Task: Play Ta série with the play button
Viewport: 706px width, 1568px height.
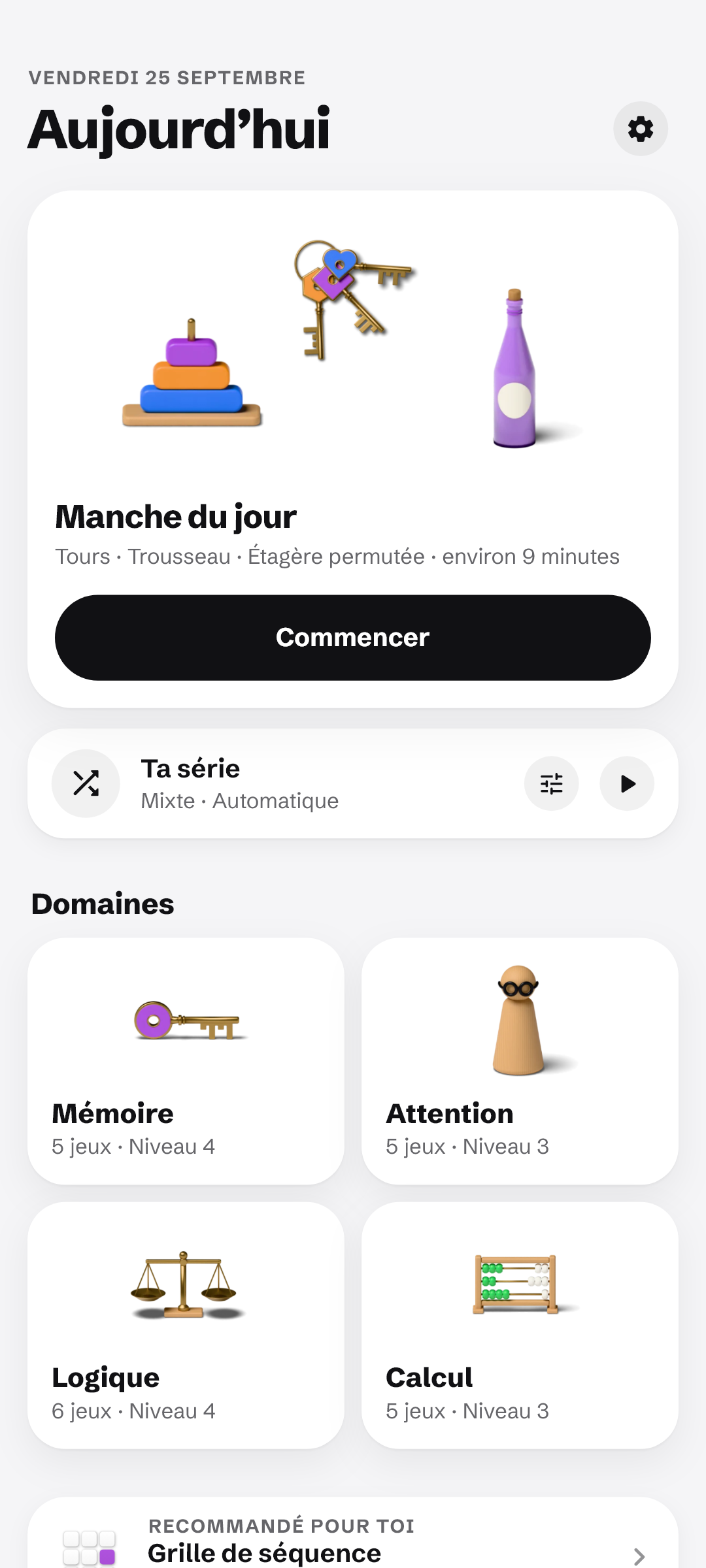Action: [x=627, y=783]
